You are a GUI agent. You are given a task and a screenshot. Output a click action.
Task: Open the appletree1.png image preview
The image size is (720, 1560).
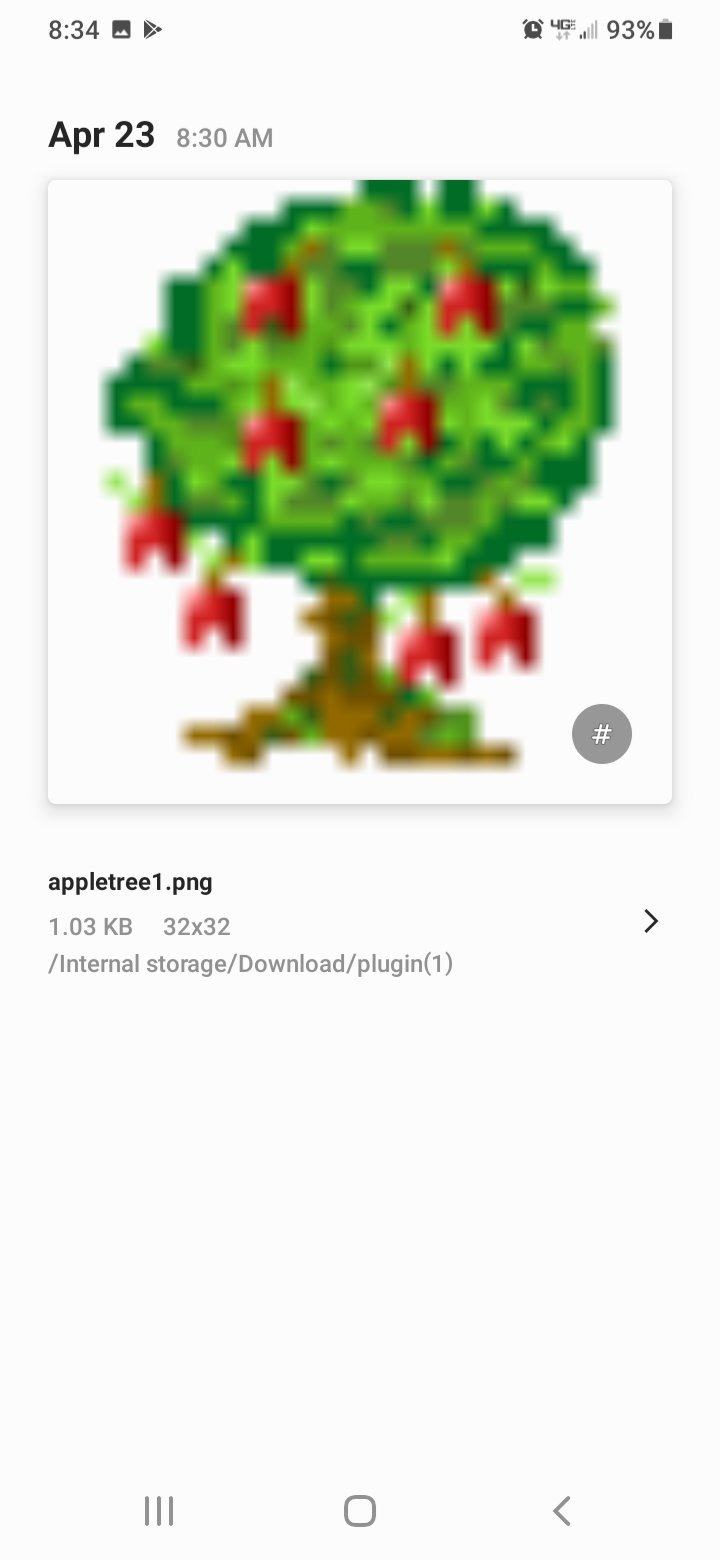[360, 491]
